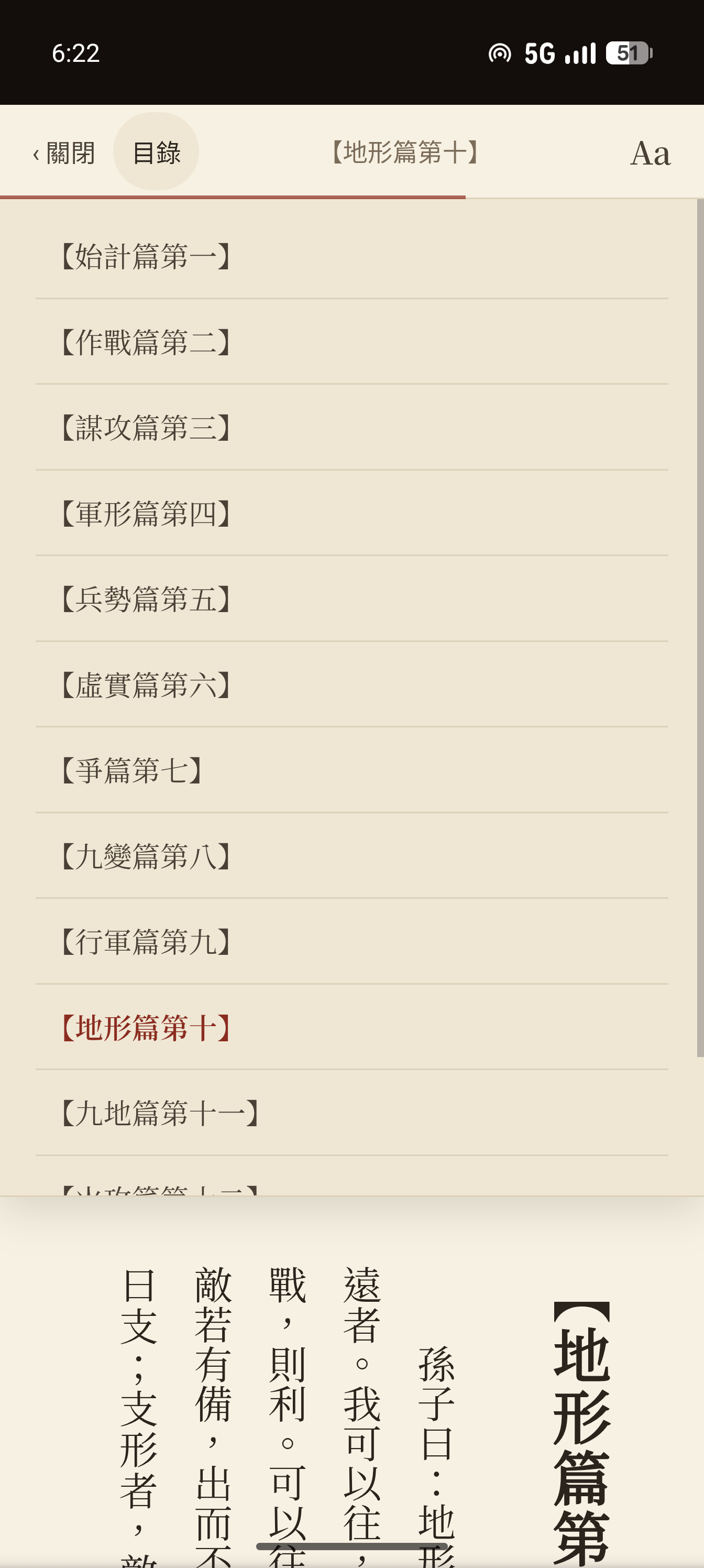
Task: Tap the 關閉 back button
Action: coord(64,152)
